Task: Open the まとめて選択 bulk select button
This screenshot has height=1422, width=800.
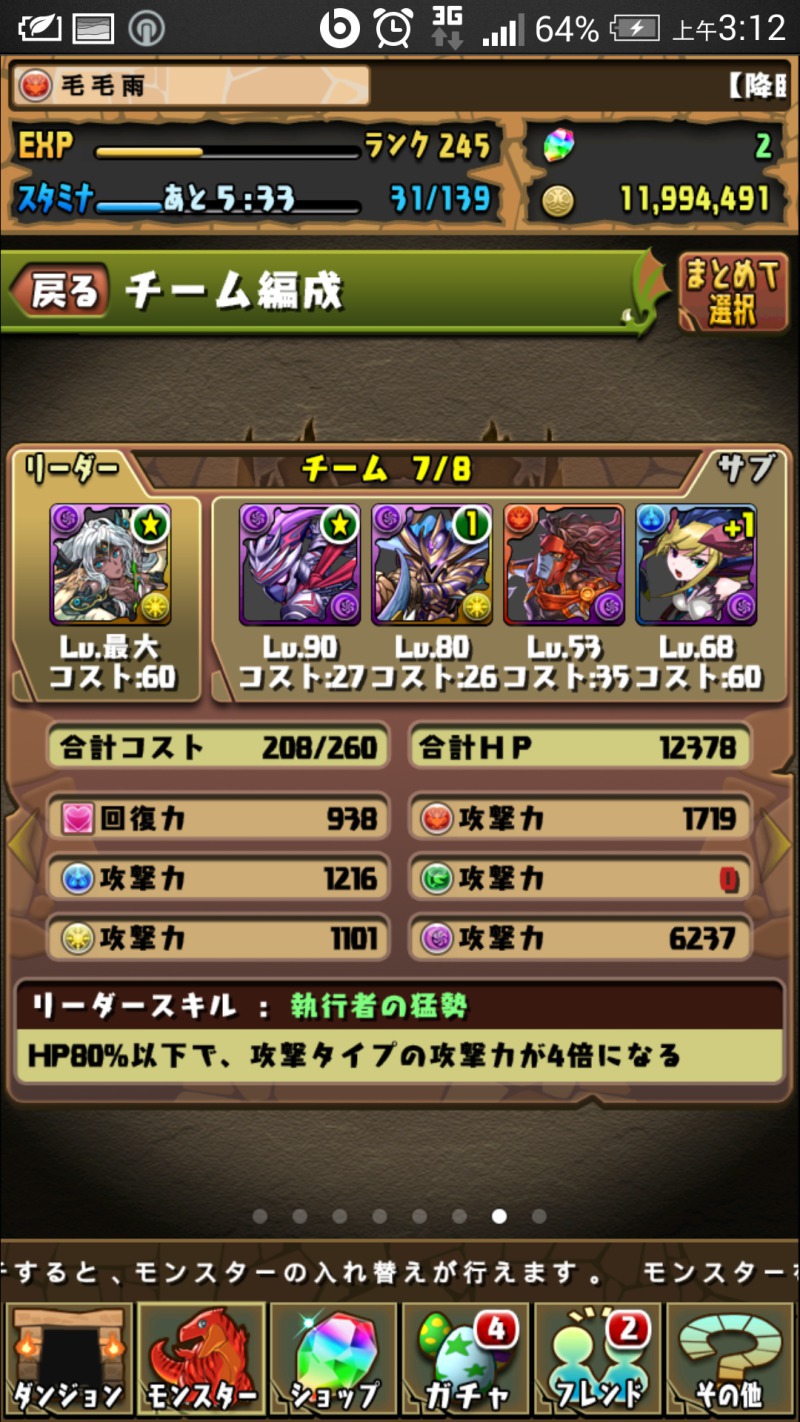Action: point(732,292)
